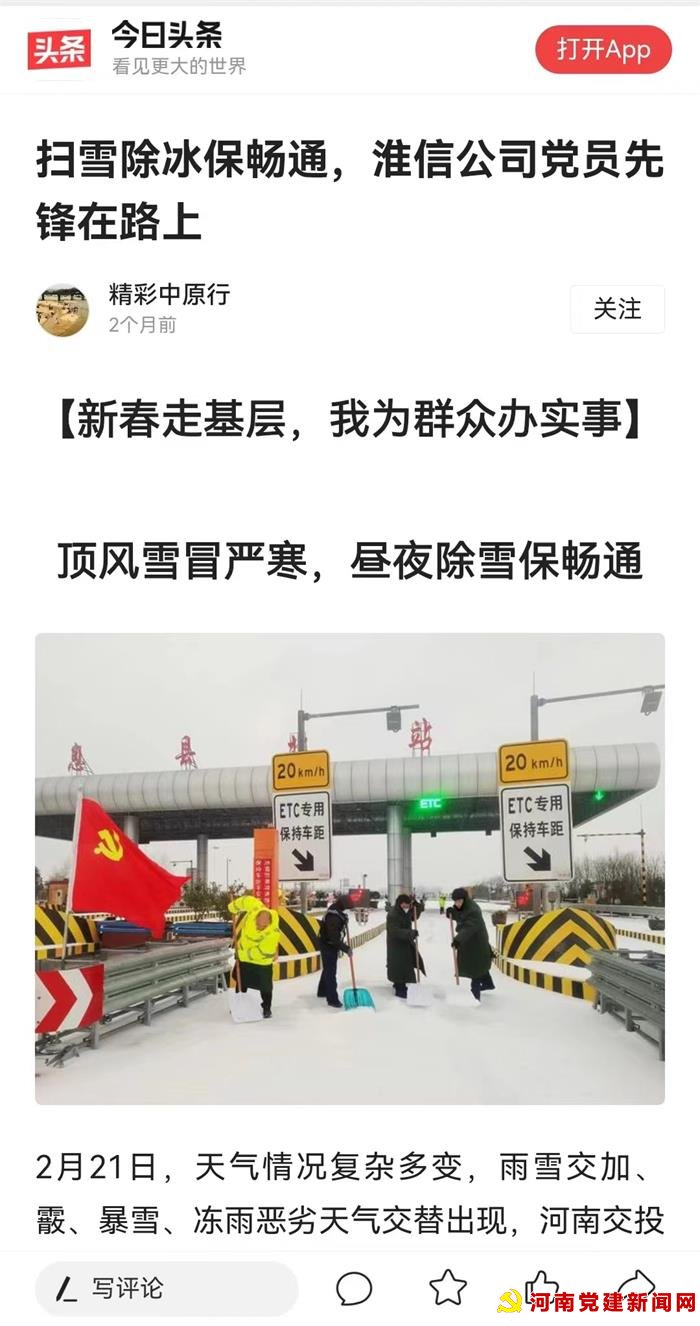Image resolution: width=700 pixels, height=1326 pixels.
Task: Tap the 打开App button
Action: pos(603,49)
